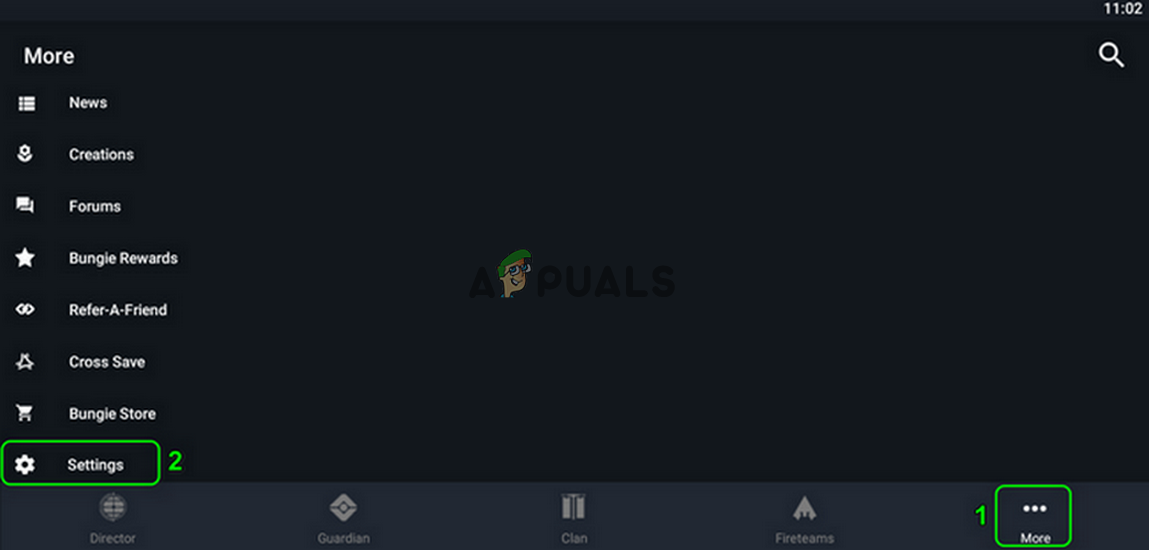
Task: Select the More tab
Action: point(1034,518)
